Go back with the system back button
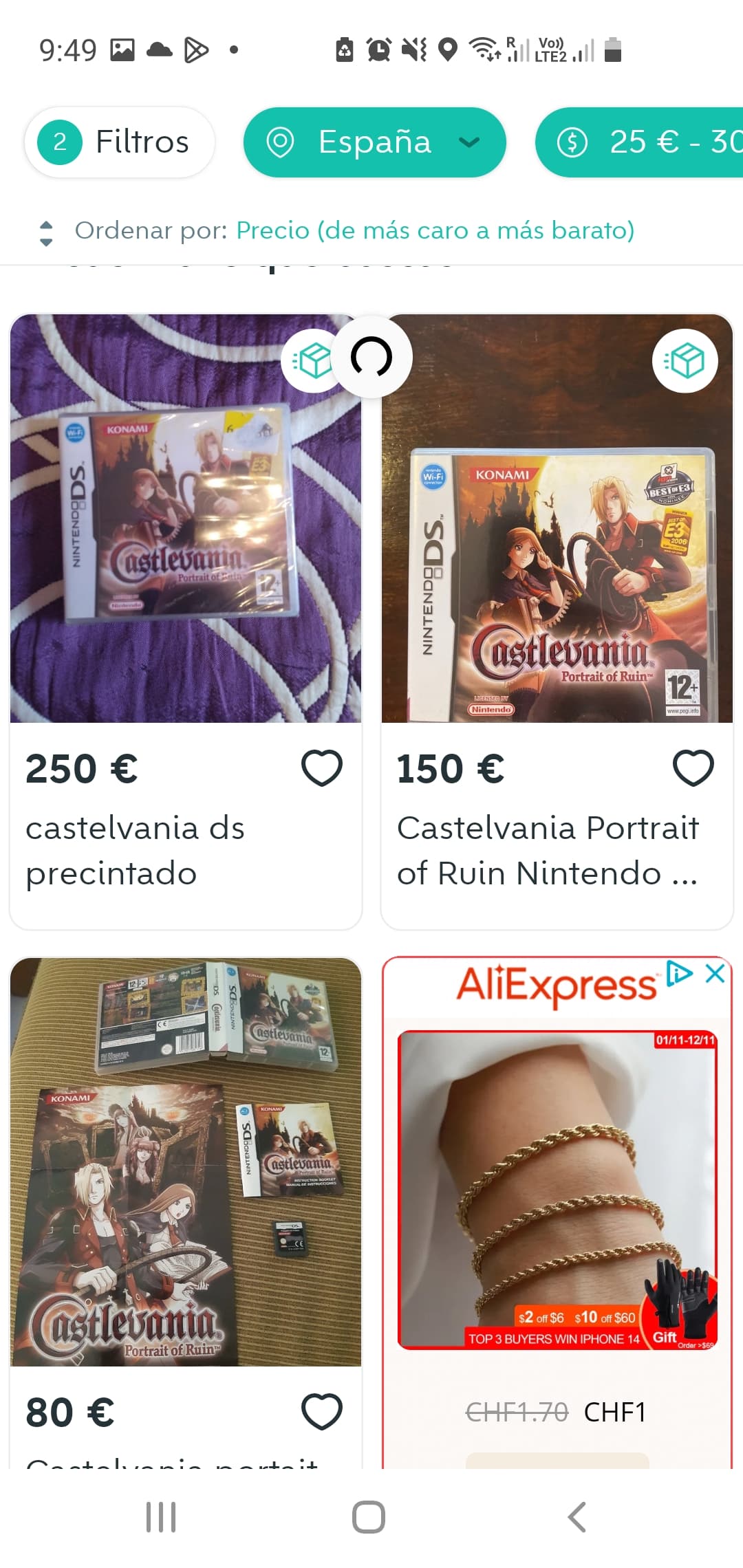Viewport: 743px width, 1568px height. (x=577, y=1517)
